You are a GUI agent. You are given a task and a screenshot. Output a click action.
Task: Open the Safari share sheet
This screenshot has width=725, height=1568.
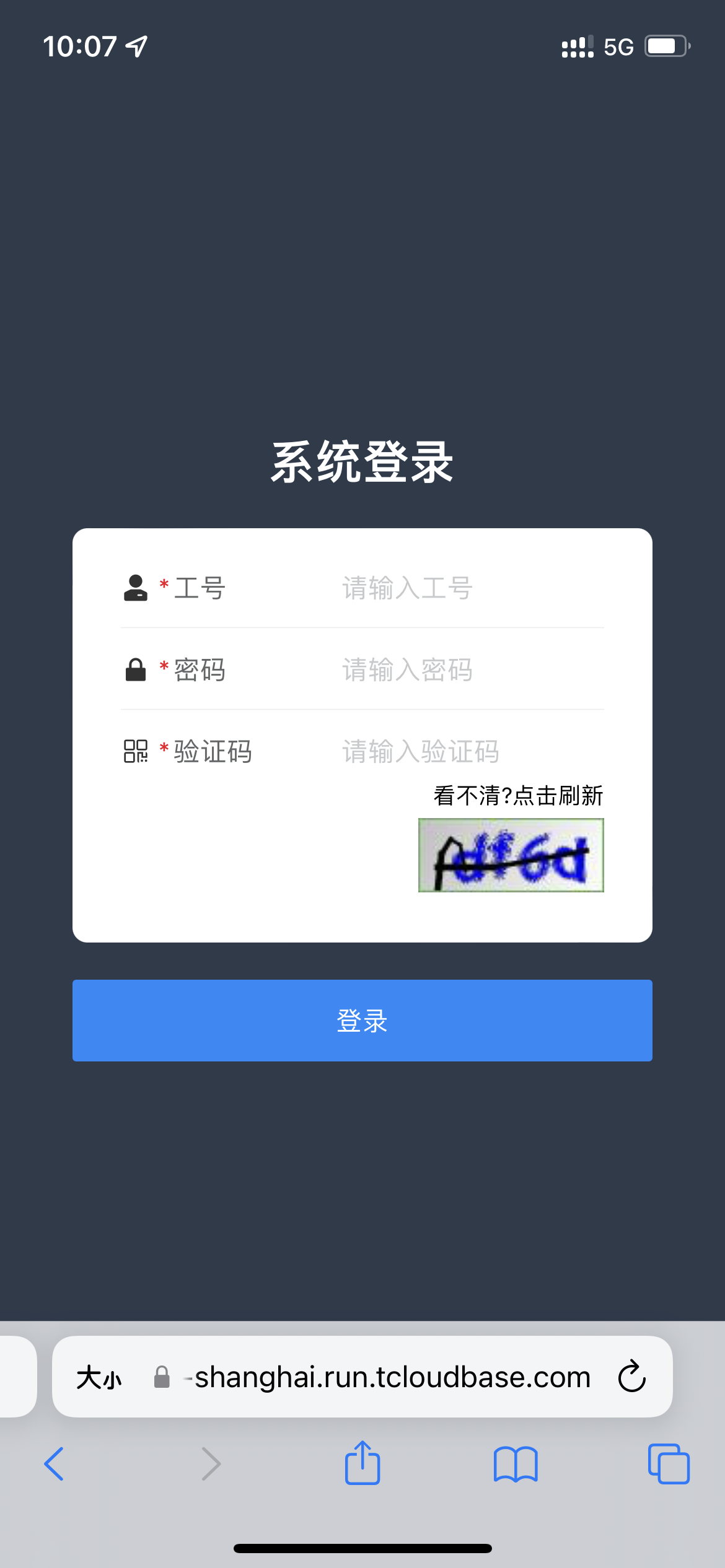click(362, 1464)
